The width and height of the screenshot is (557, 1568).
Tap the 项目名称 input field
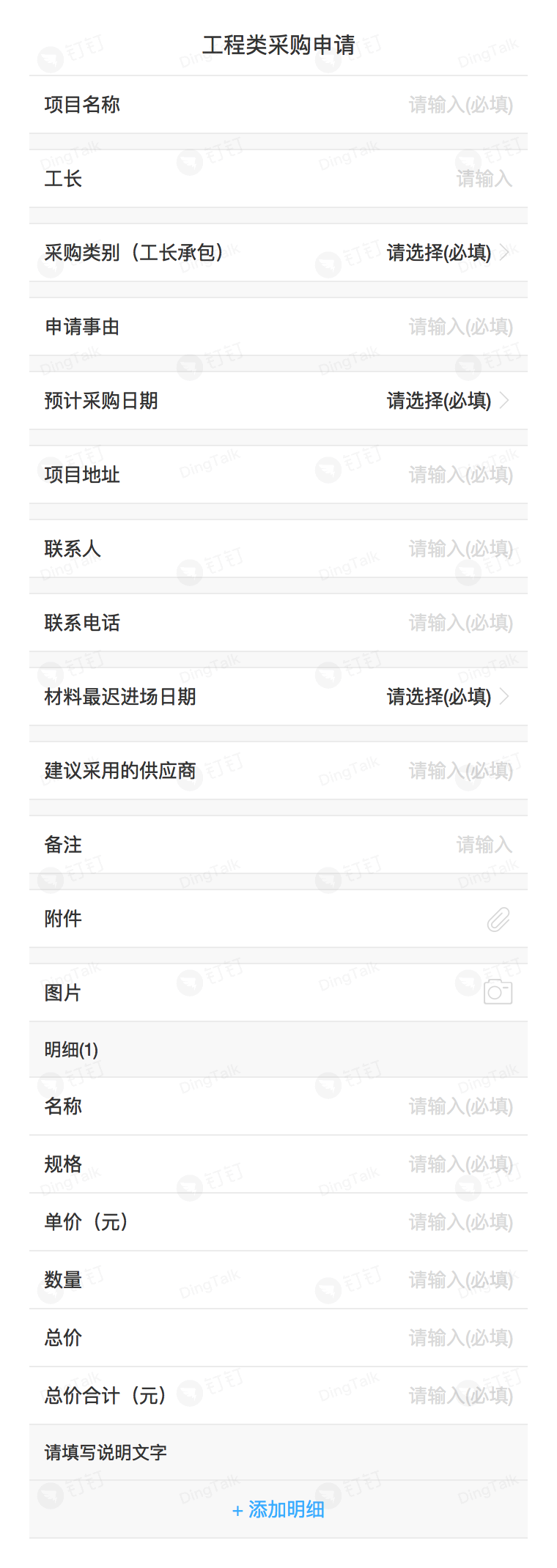click(x=278, y=105)
